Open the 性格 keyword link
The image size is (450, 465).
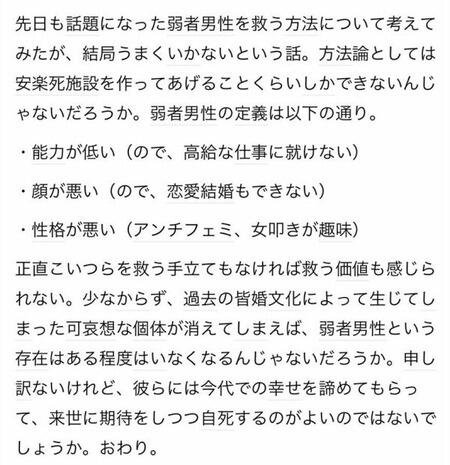coord(48,230)
